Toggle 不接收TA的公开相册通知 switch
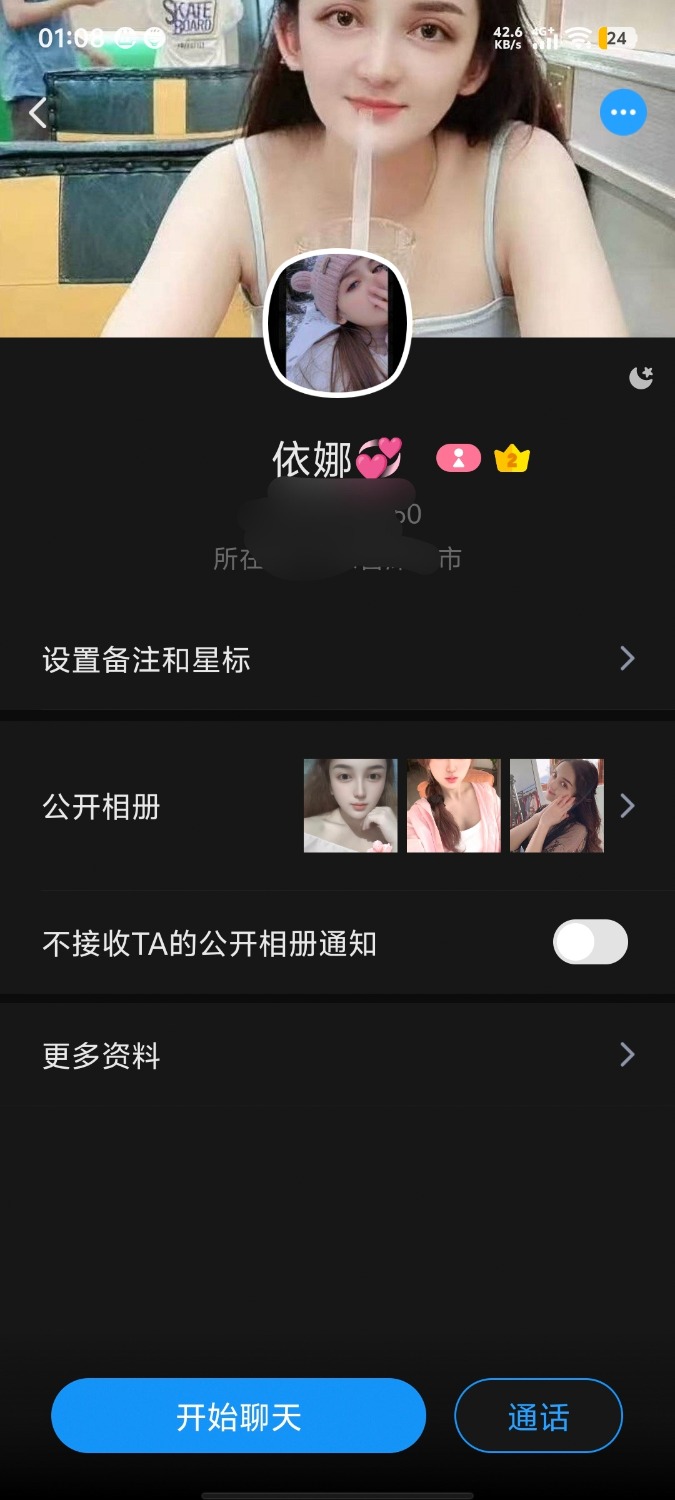675x1500 pixels. pos(590,942)
